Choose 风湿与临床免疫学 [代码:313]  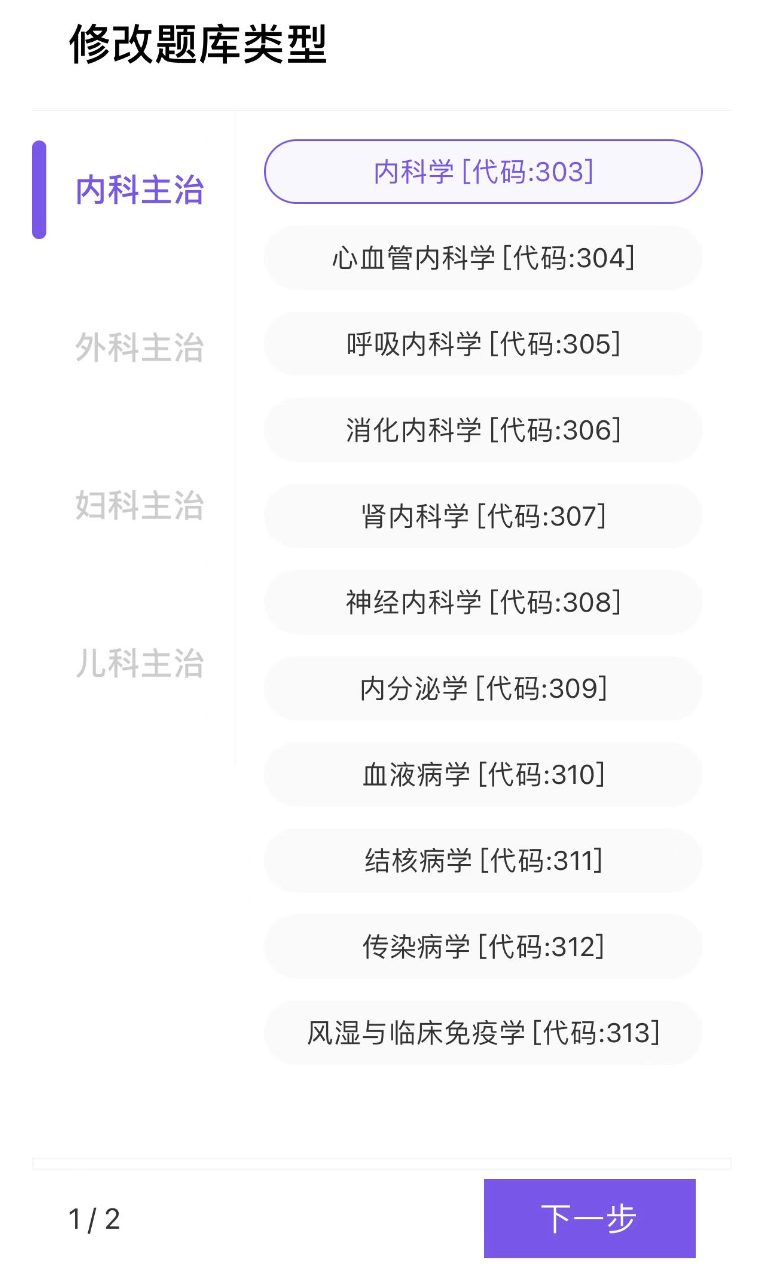pos(483,1032)
